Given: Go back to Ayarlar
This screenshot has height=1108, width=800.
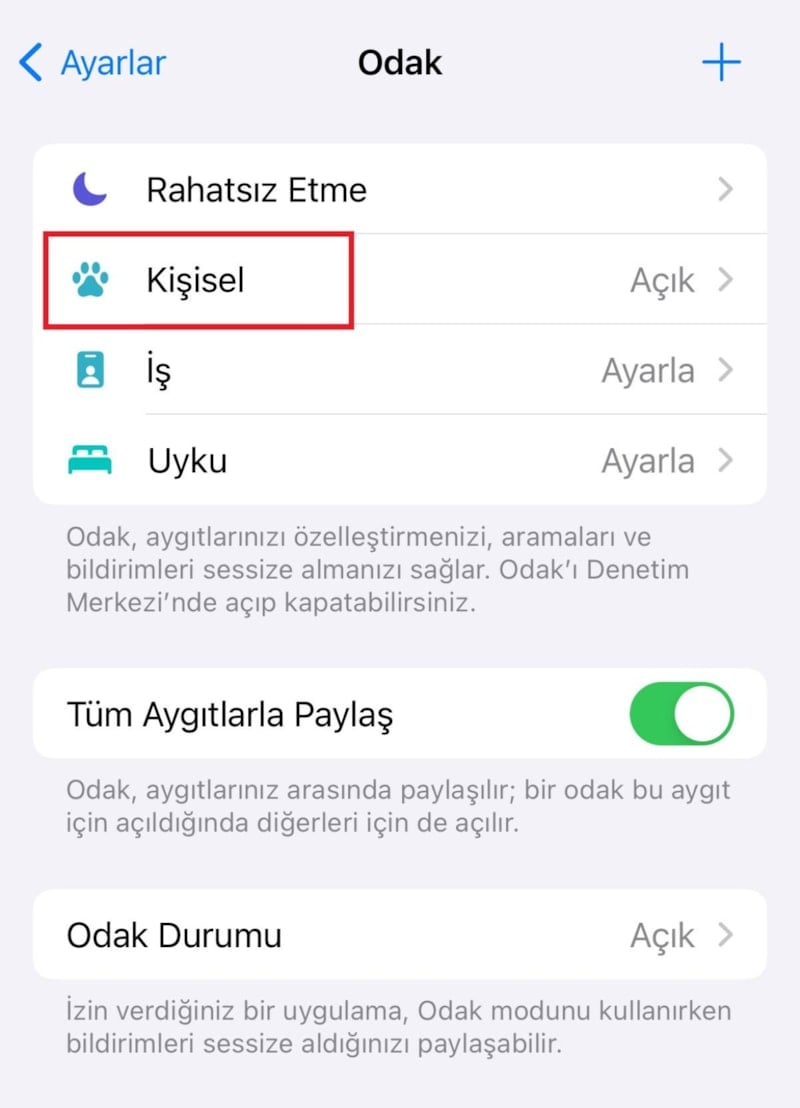Looking at the screenshot, I should [x=93, y=63].
